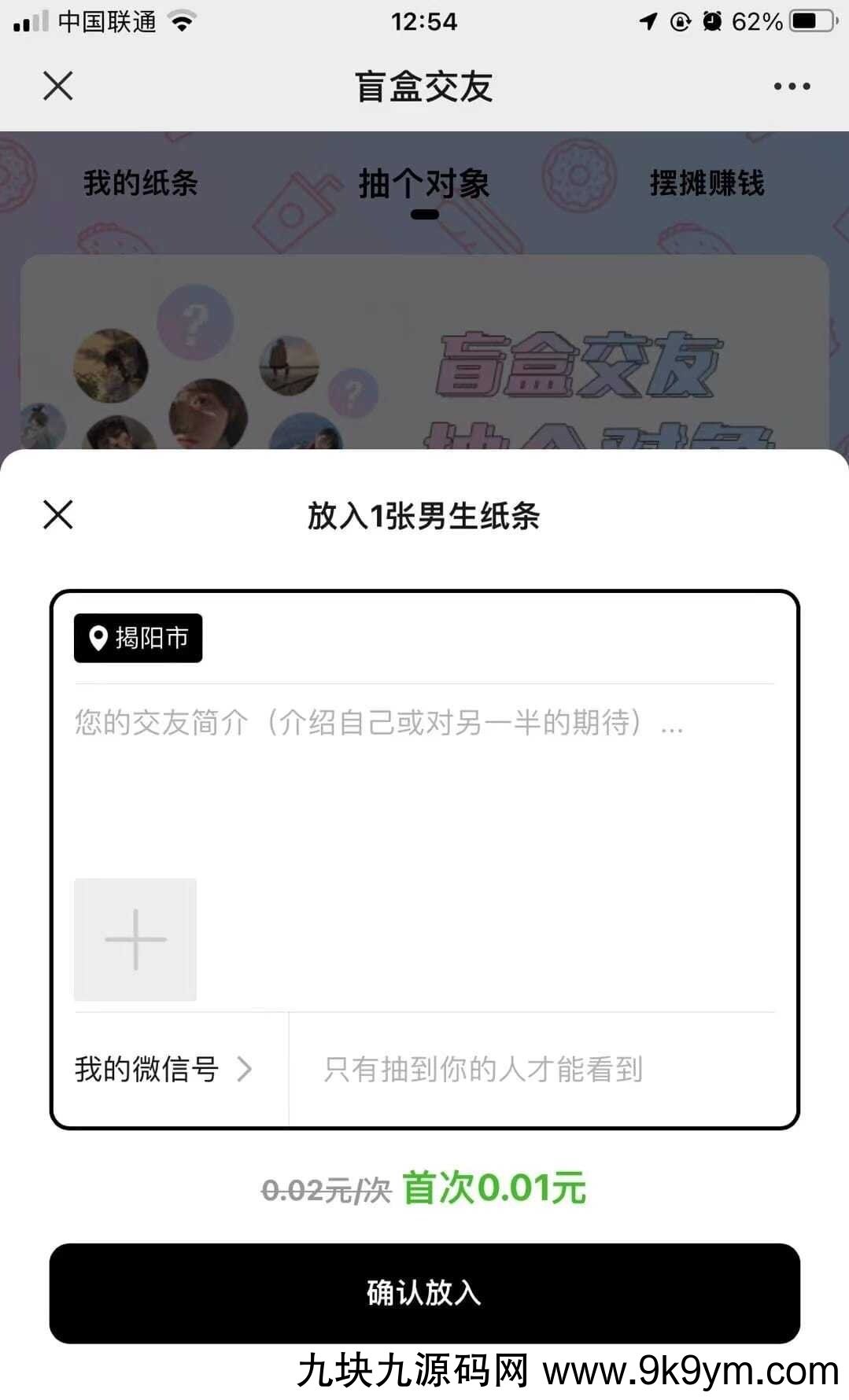Dismiss the 放入1张男生纸条 sheet
Screen dimensions: 849x1400
click(x=57, y=515)
